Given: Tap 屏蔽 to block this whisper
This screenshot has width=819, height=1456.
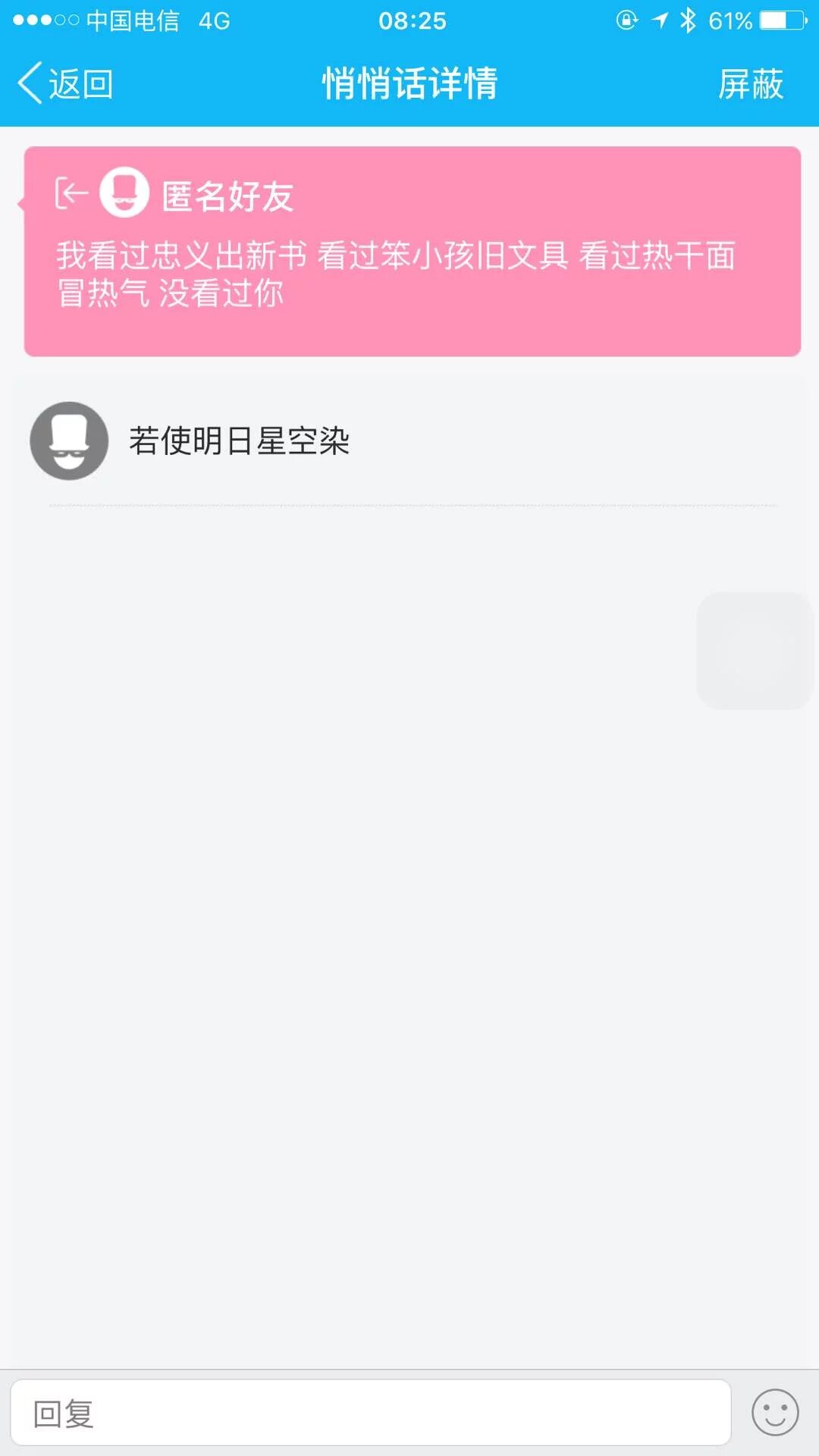Looking at the screenshot, I should (x=749, y=83).
